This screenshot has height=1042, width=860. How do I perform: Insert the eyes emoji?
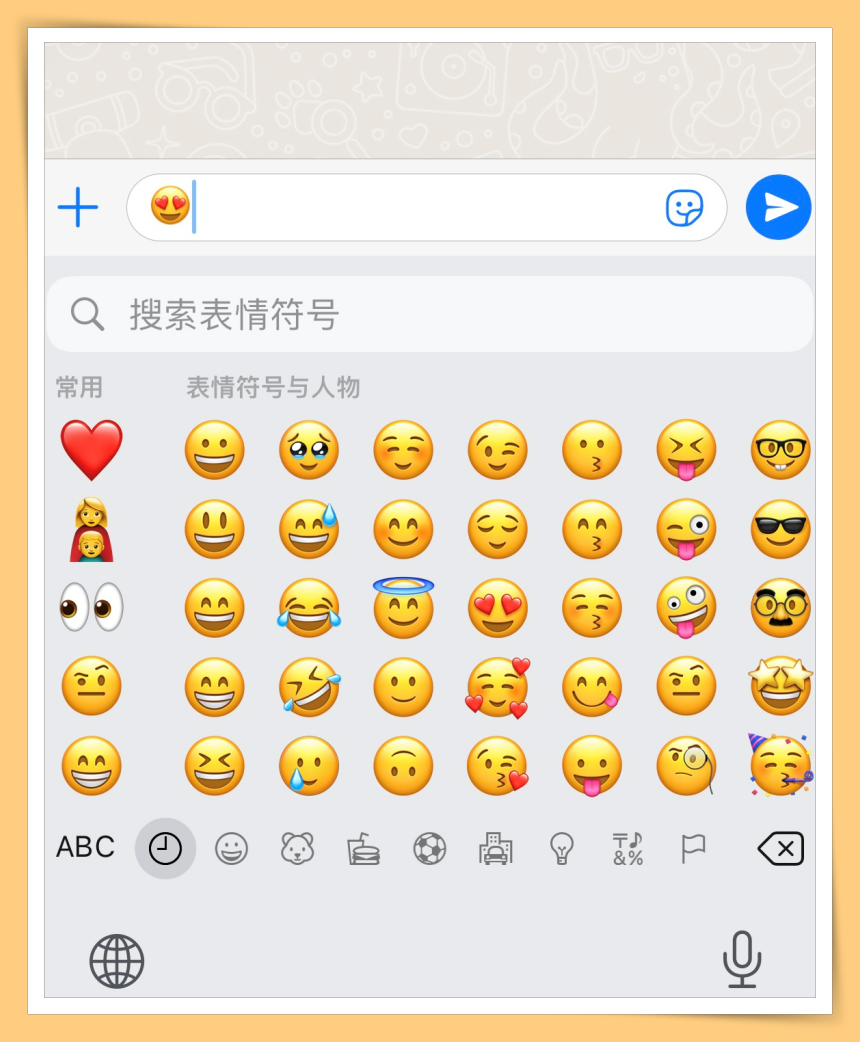tap(91, 607)
